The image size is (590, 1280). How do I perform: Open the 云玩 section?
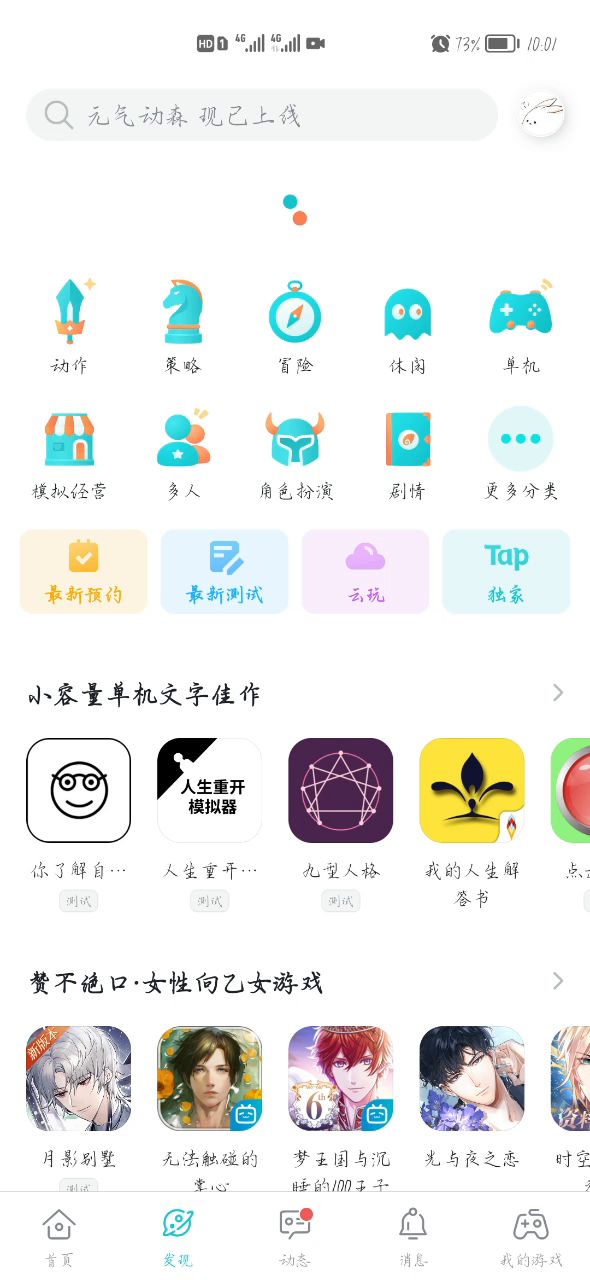click(365, 571)
